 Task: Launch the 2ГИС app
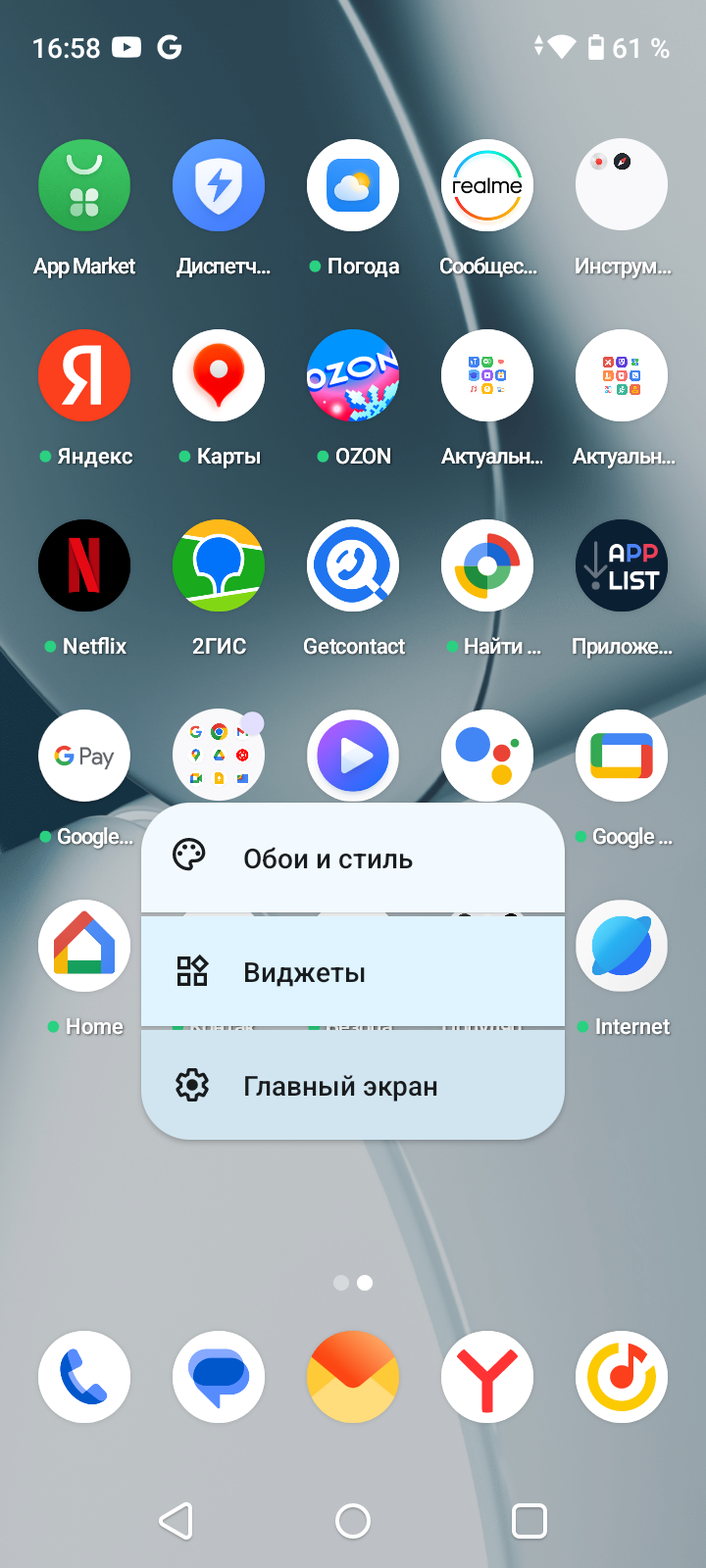tap(219, 566)
